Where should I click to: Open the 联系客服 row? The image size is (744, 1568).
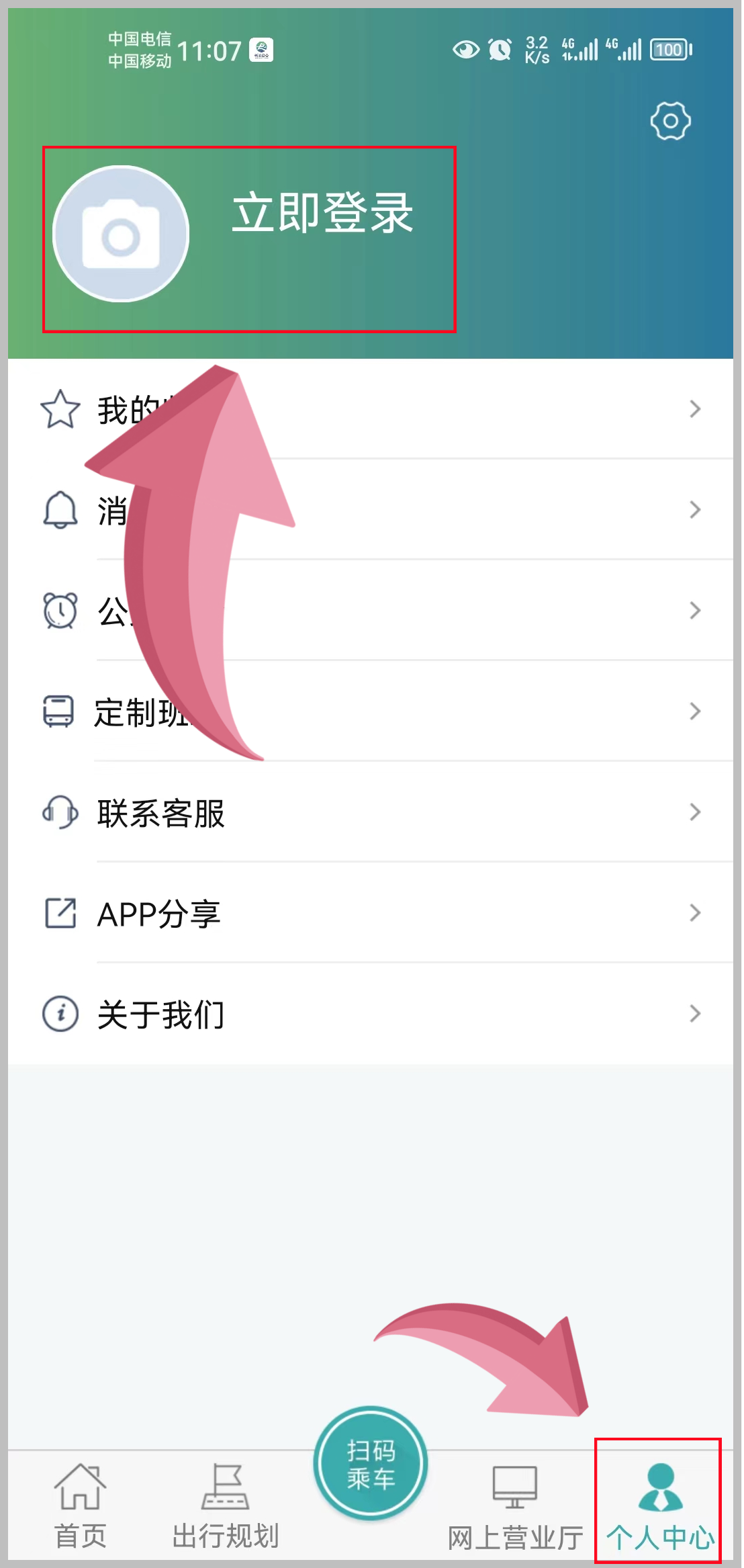coord(369,813)
